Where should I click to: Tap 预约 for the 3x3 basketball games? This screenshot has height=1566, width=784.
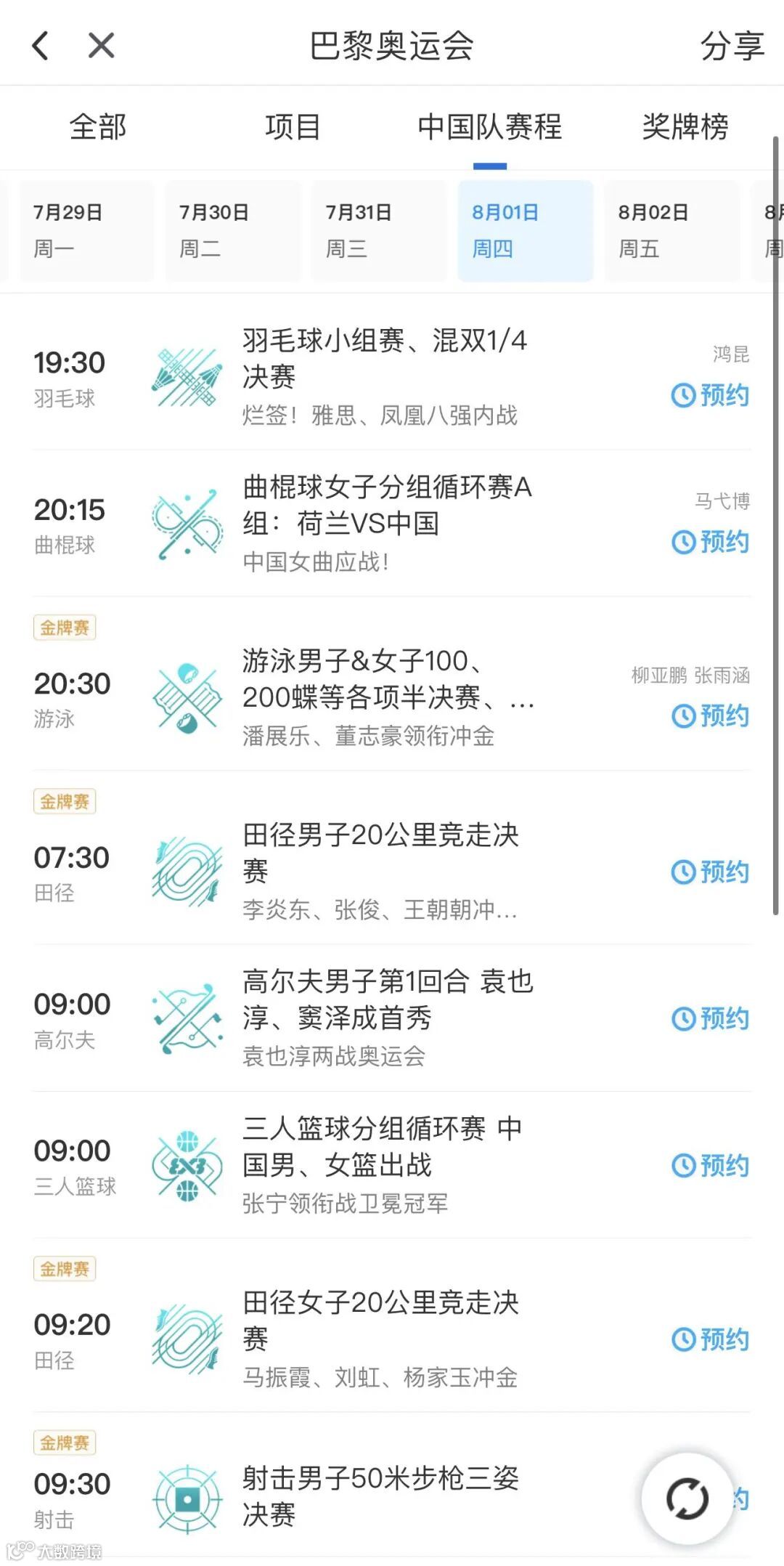pos(710,1165)
